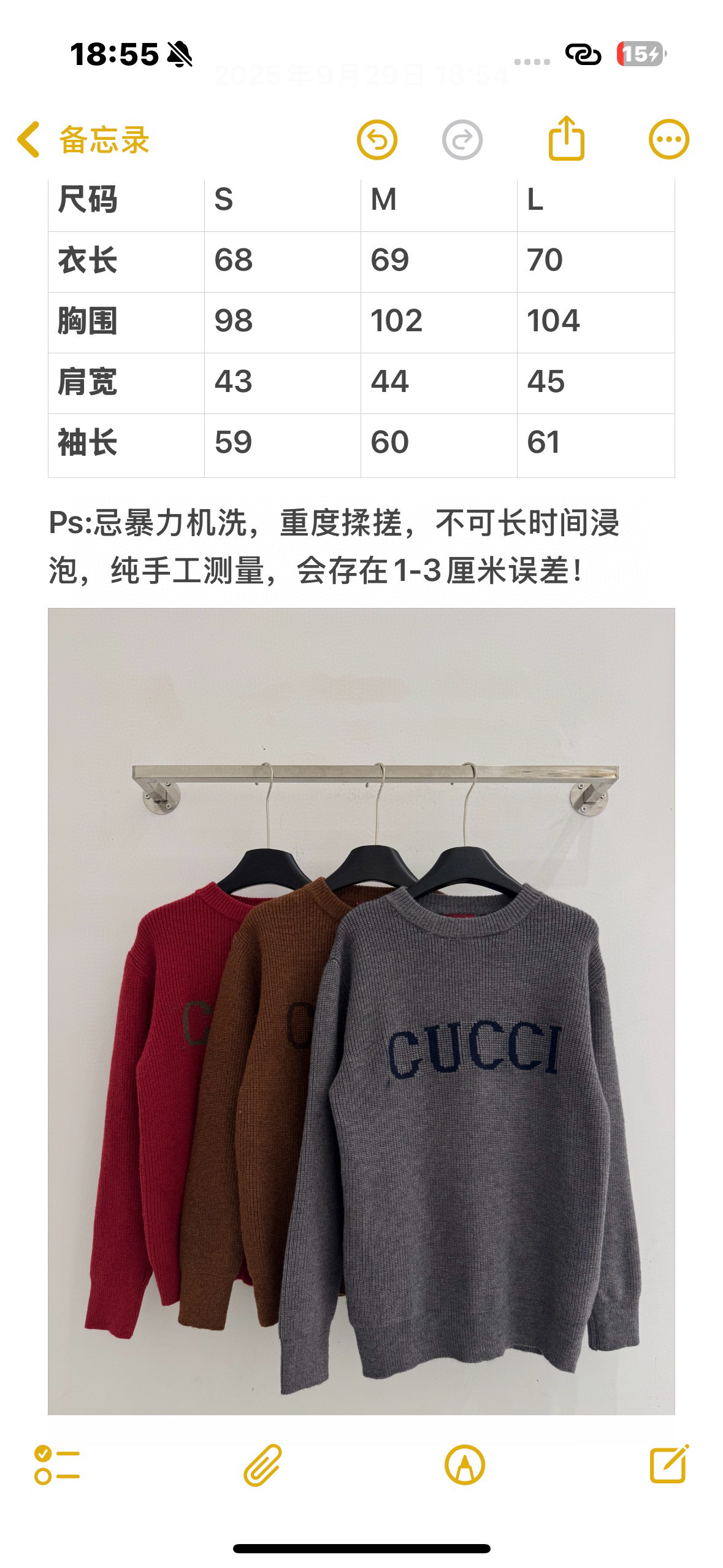The height and width of the screenshot is (1568, 723).
Task: Attach a file with the paperclip
Action: (263, 1465)
